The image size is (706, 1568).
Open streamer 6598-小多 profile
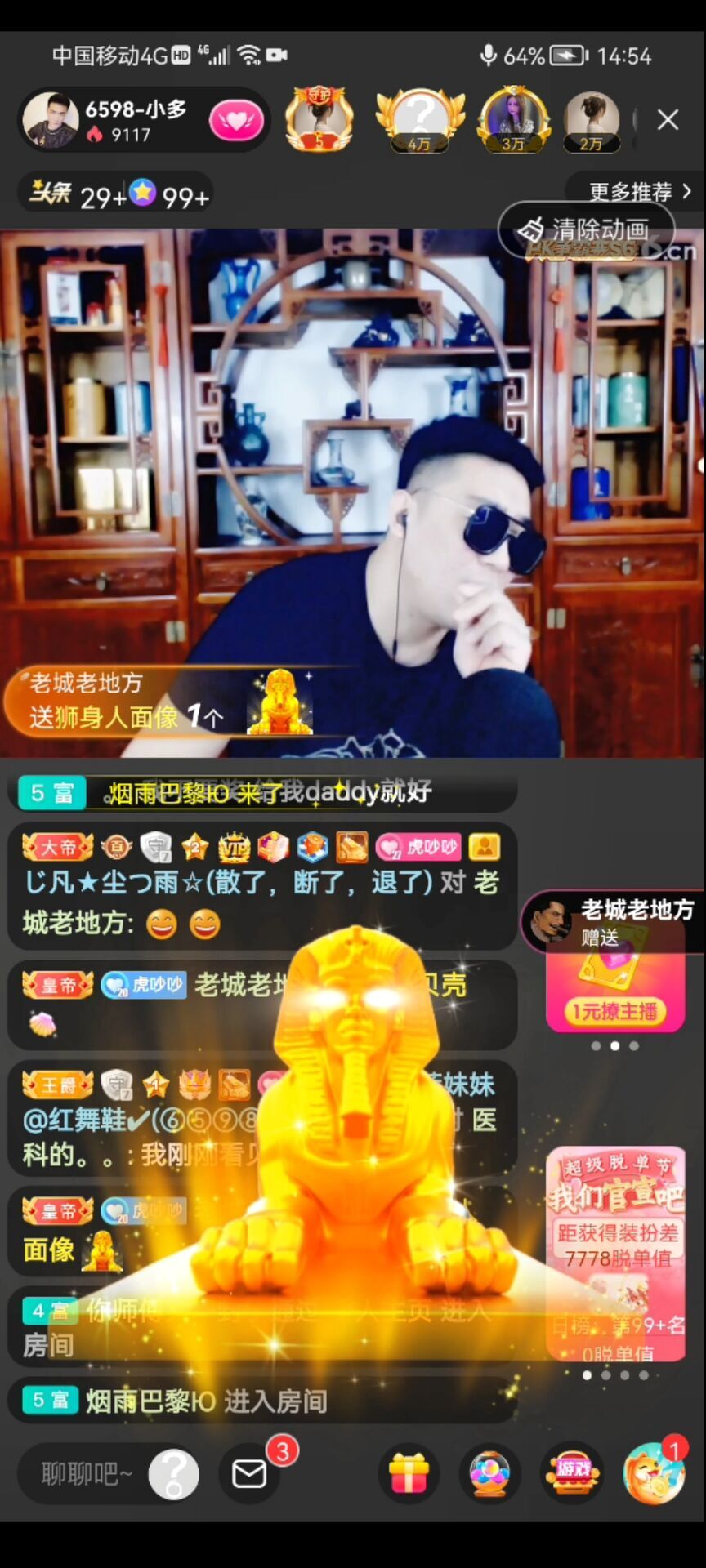pyautogui.click(x=51, y=121)
